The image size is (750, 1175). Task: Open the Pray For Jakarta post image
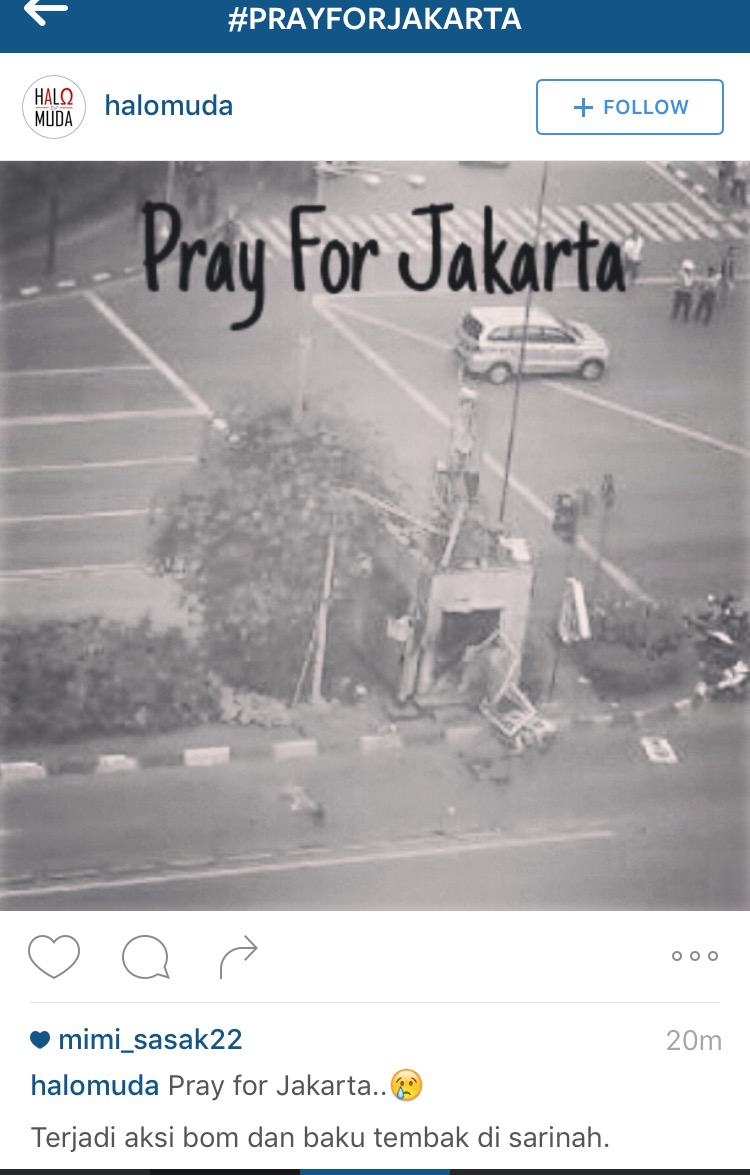click(x=375, y=535)
